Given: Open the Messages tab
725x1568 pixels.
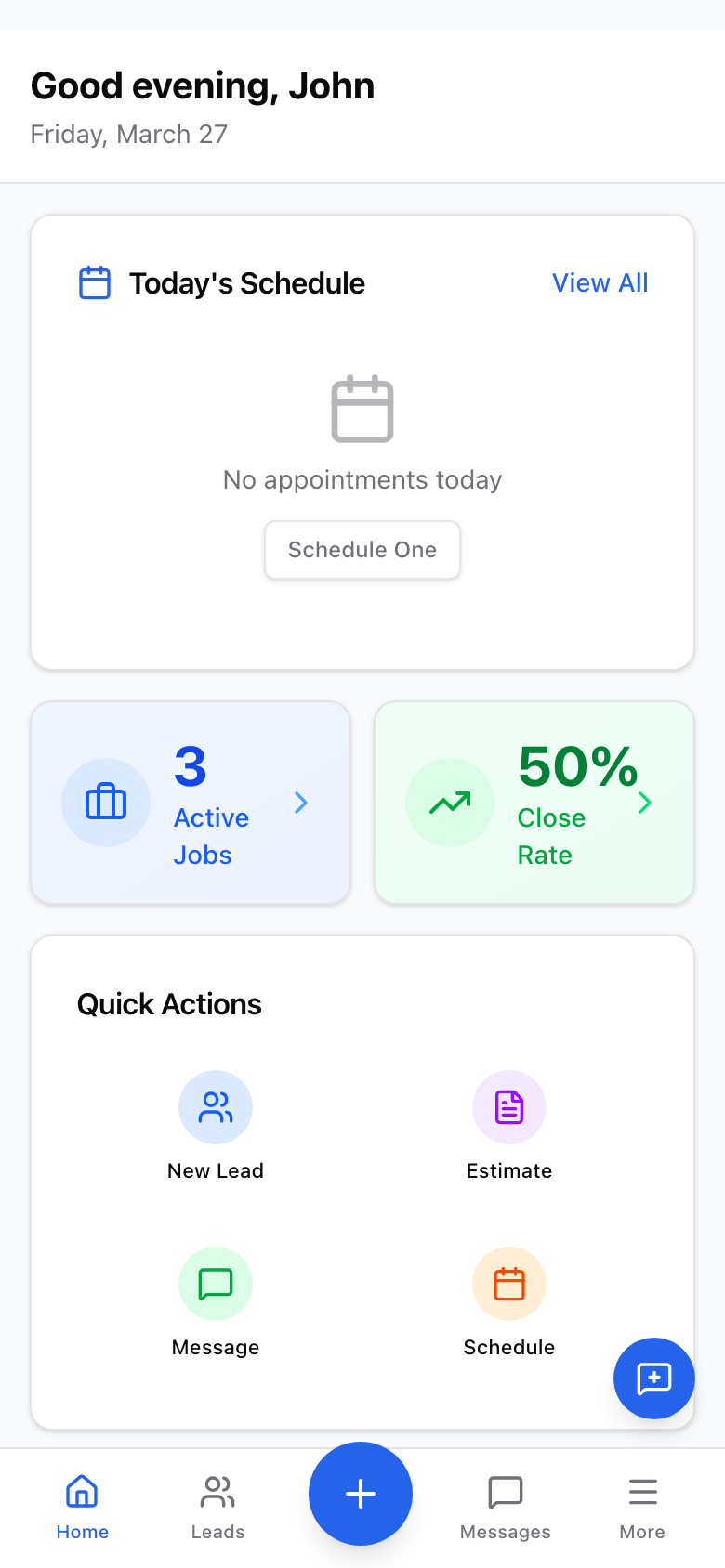Looking at the screenshot, I should 505,1505.
